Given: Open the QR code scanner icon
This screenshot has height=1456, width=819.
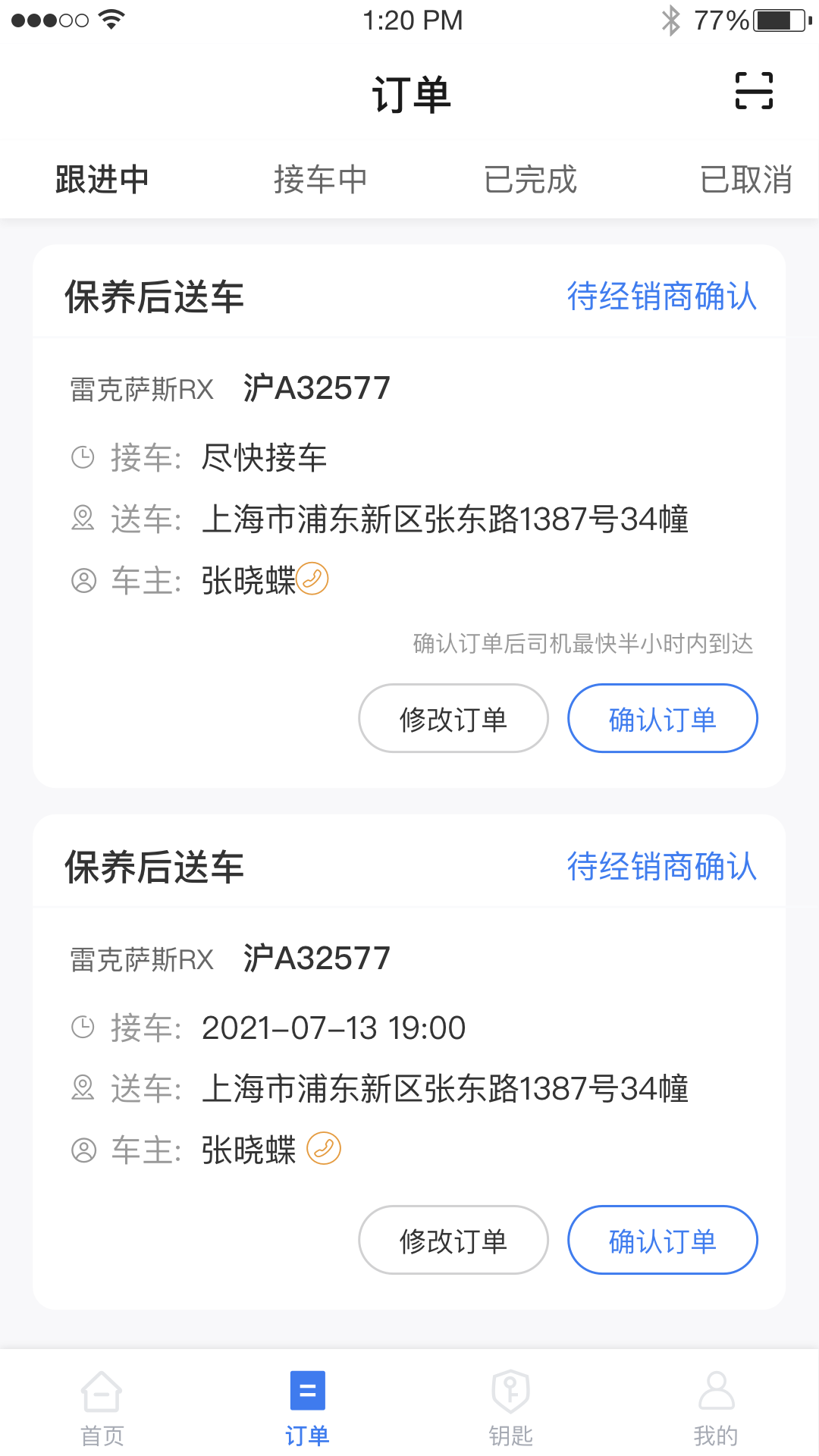Looking at the screenshot, I should point(755,90).
